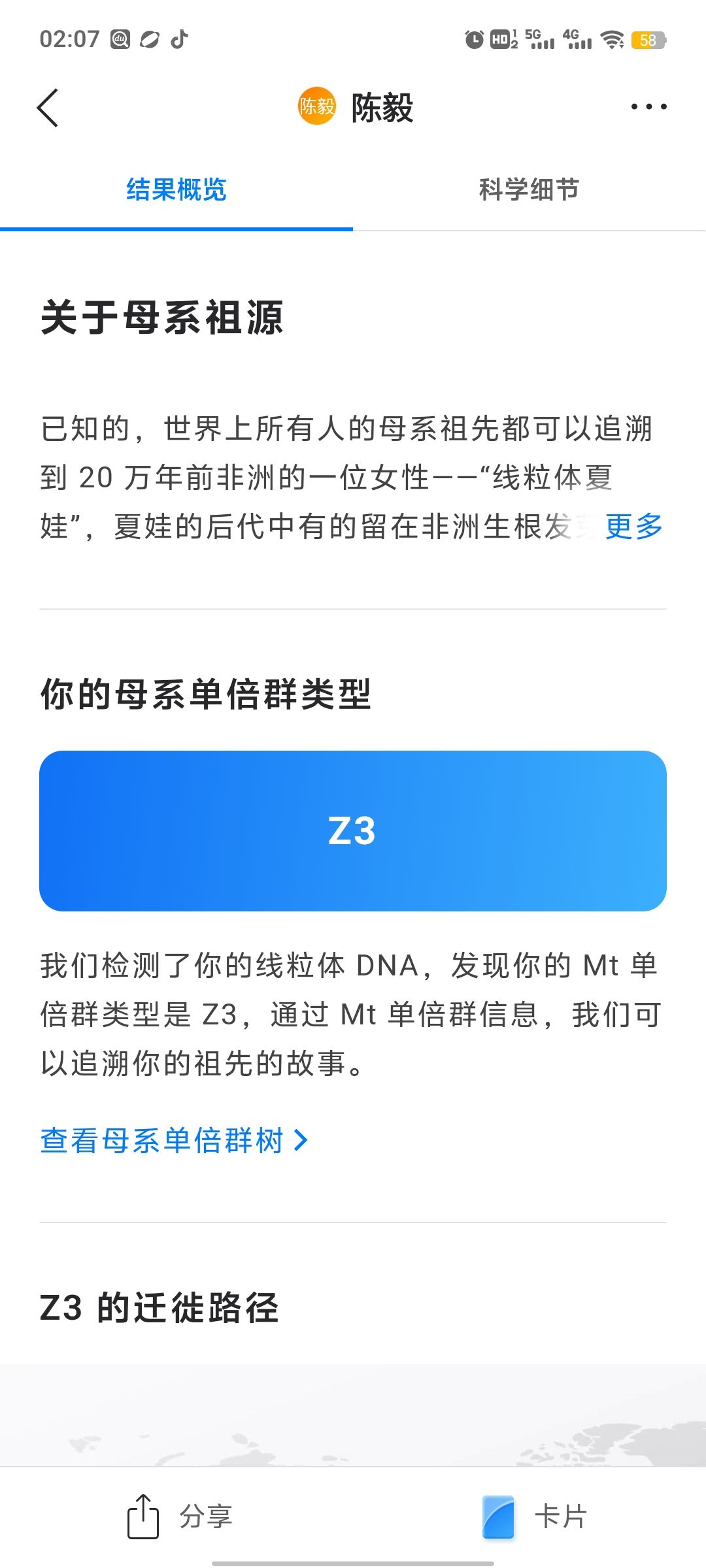This screenshot has width=706, height=1568.
Task: Expand the text with 更多
Action: click(x=634, y=526)
